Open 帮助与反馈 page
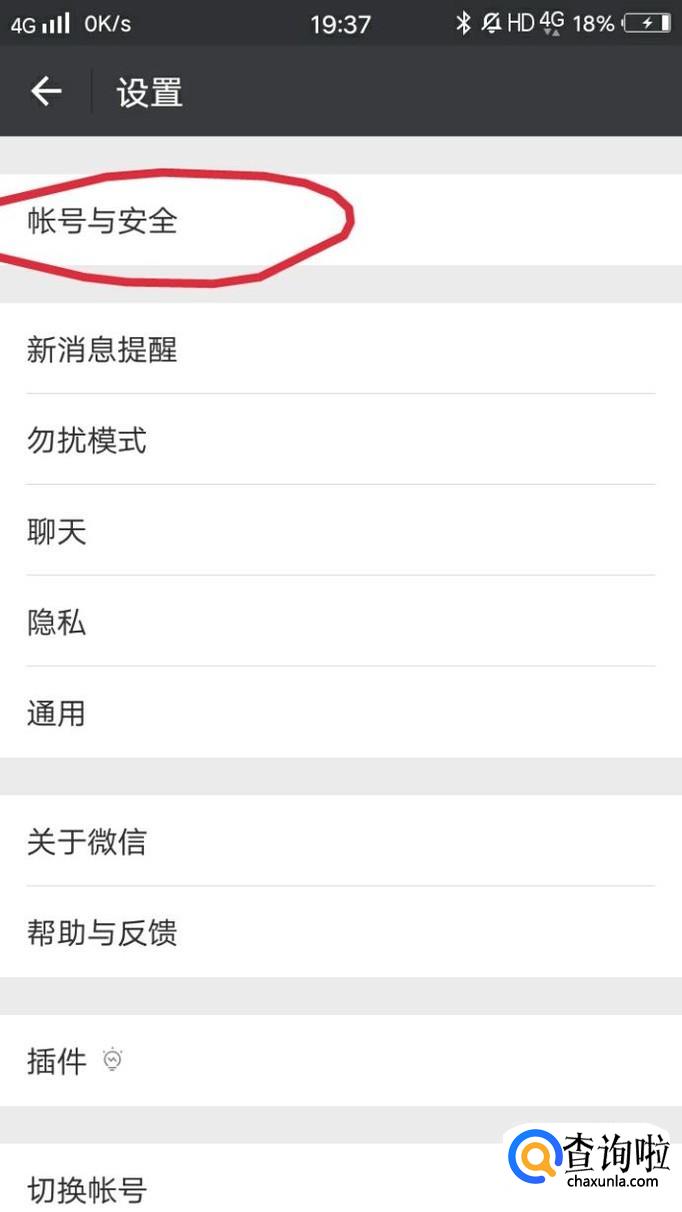This screenshot has width=682, height=1212. pos(341,932)
